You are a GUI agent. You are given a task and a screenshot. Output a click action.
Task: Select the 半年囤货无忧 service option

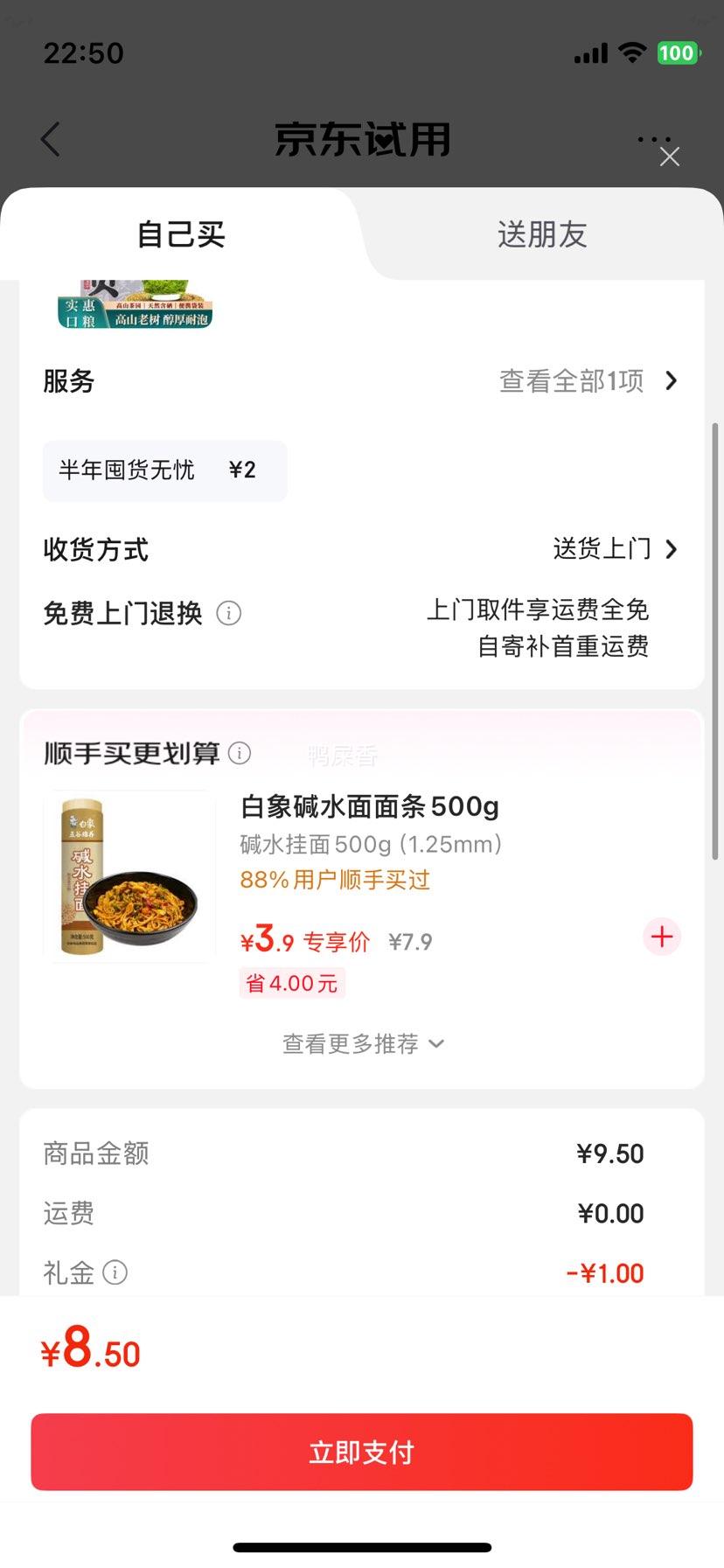(164, 470)
